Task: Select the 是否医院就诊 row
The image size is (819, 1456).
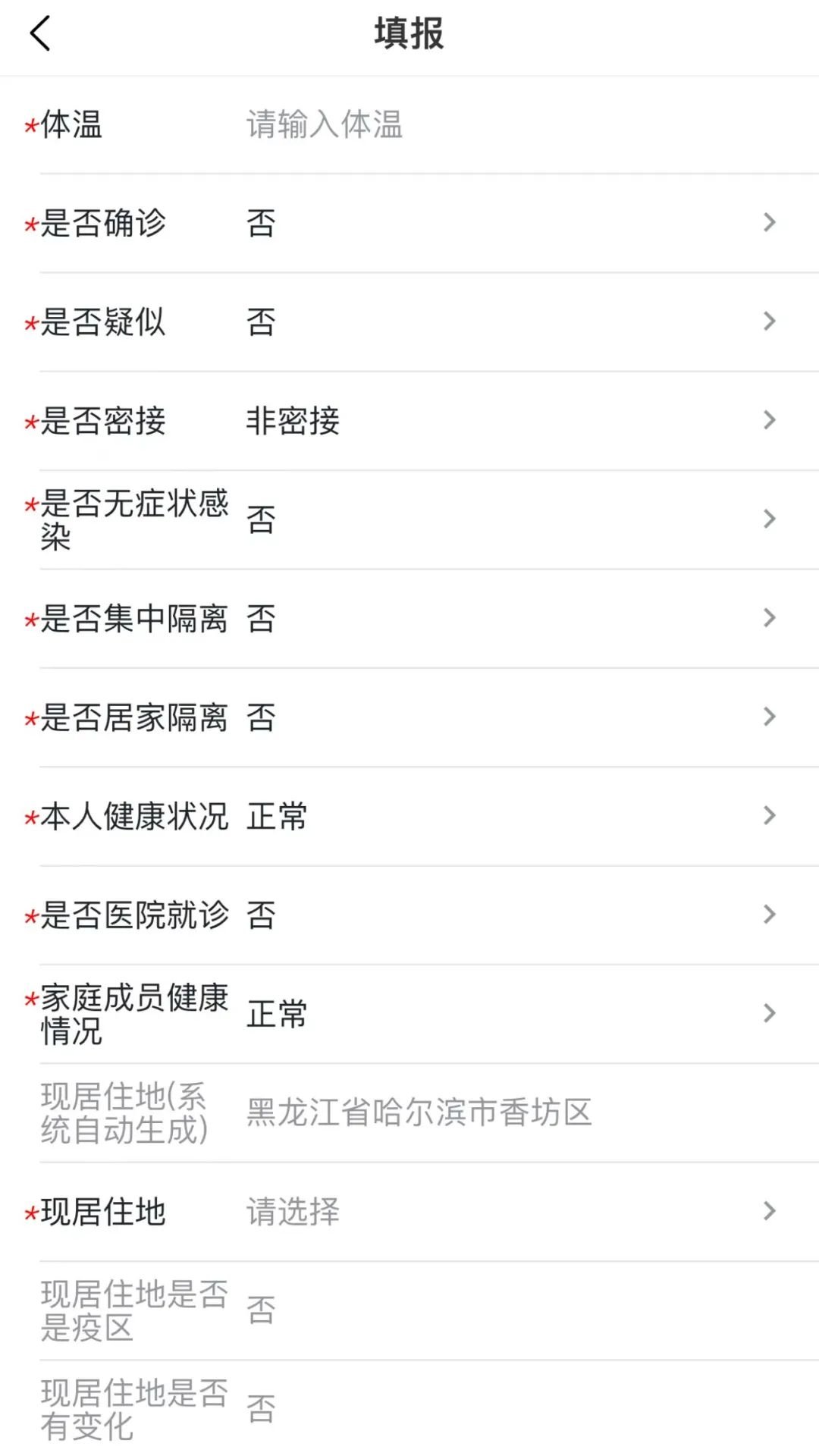Action: point(500,915)
